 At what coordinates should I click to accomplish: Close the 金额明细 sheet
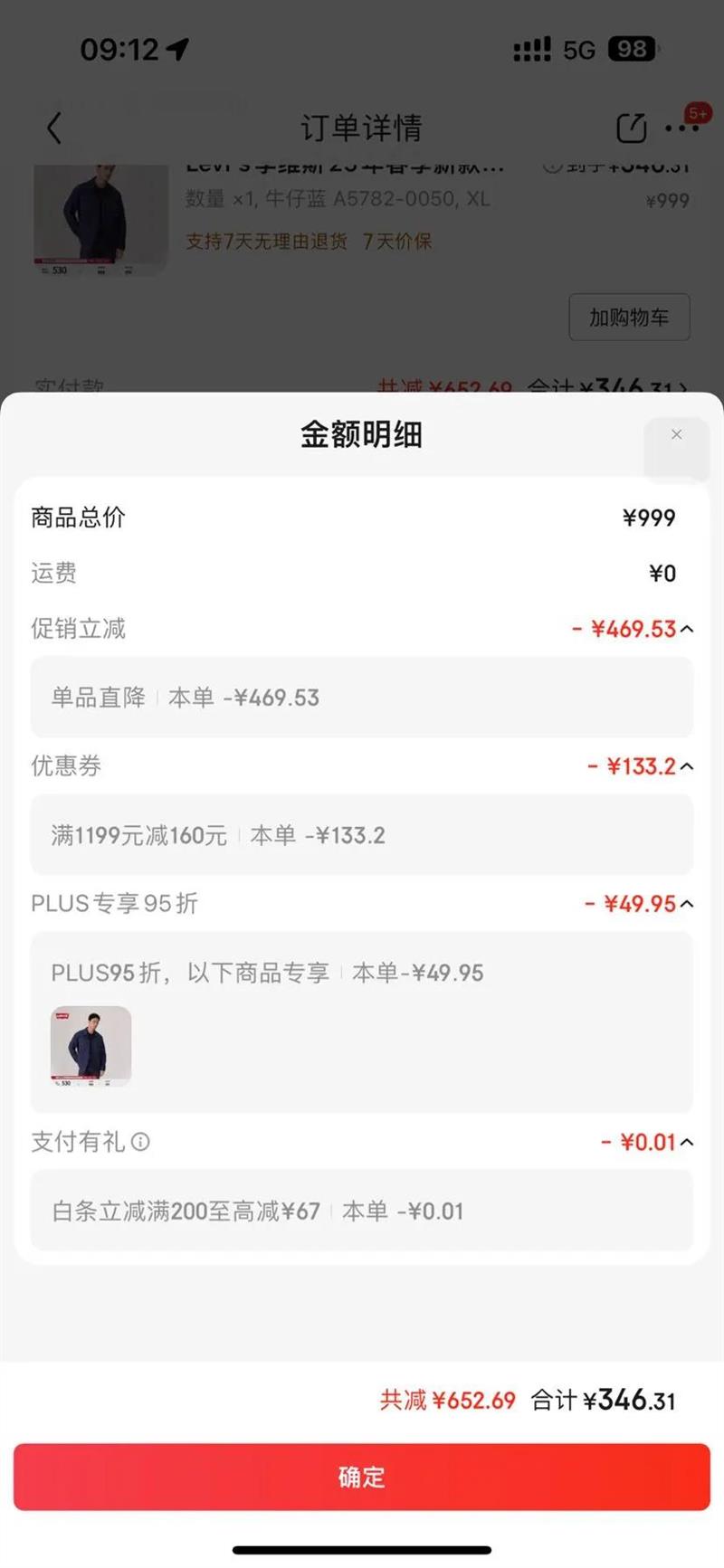pyautogui.click(x=676, y=435)
